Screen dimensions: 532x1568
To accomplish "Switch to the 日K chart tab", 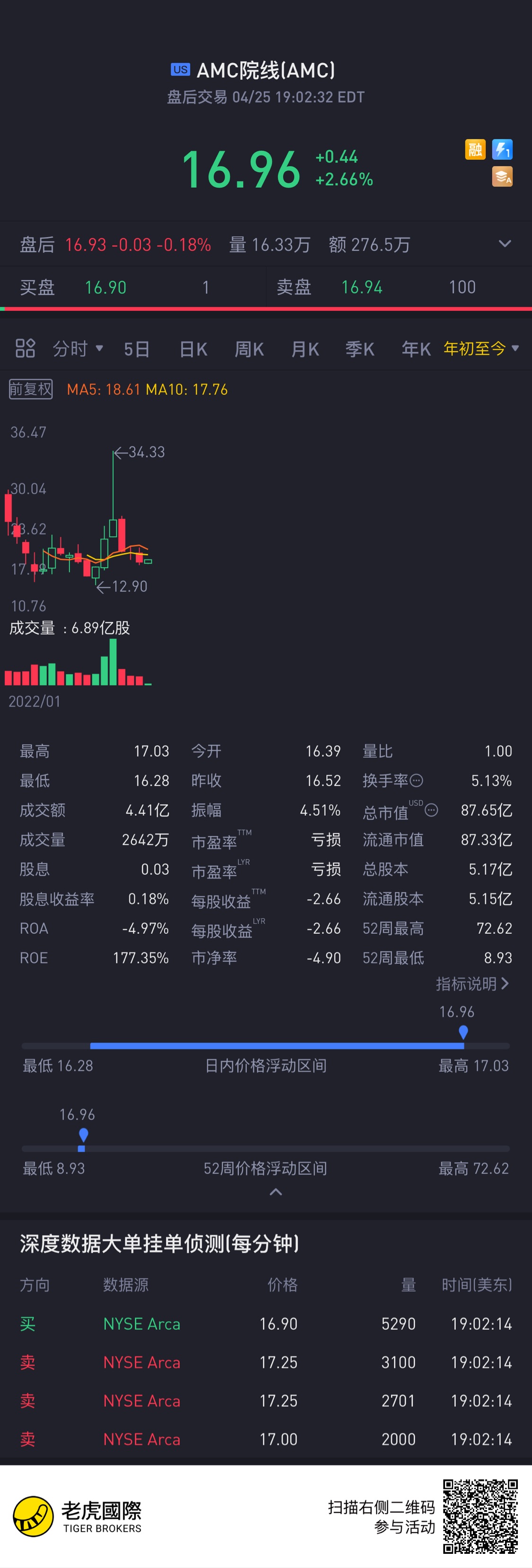I will pos(193,349).
